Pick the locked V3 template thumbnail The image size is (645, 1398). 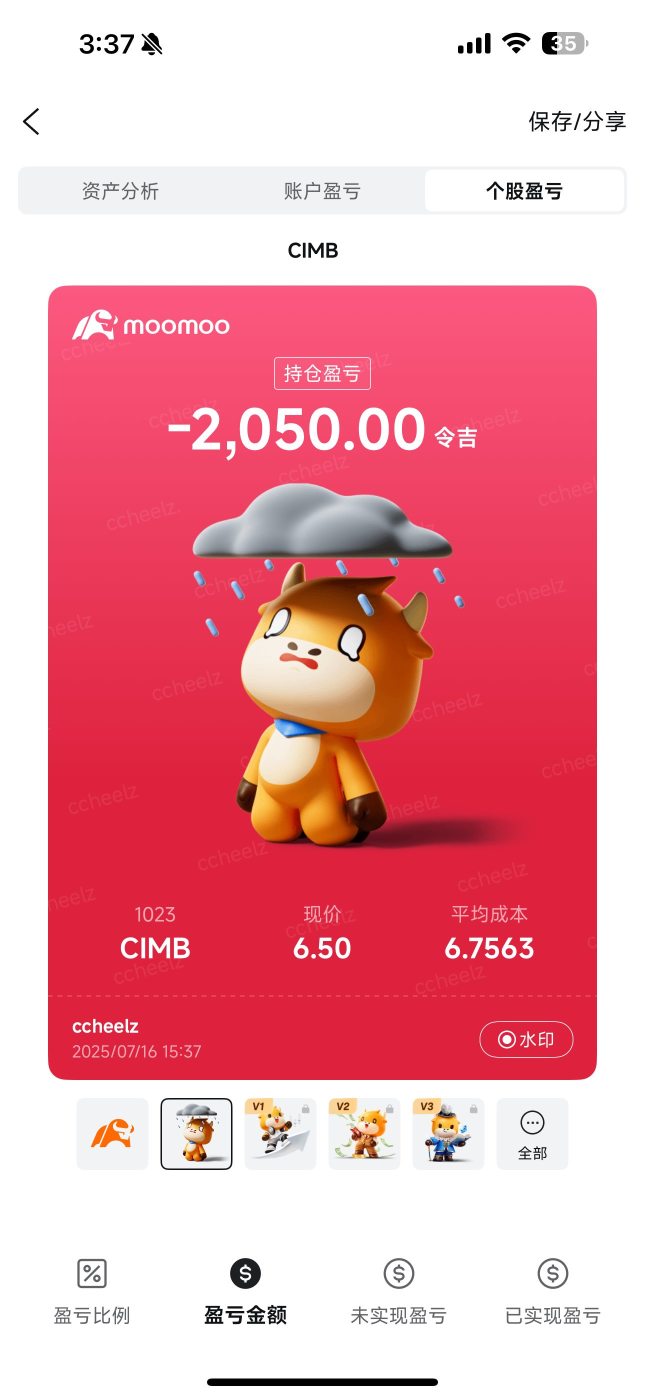(x=448, y=1134)
